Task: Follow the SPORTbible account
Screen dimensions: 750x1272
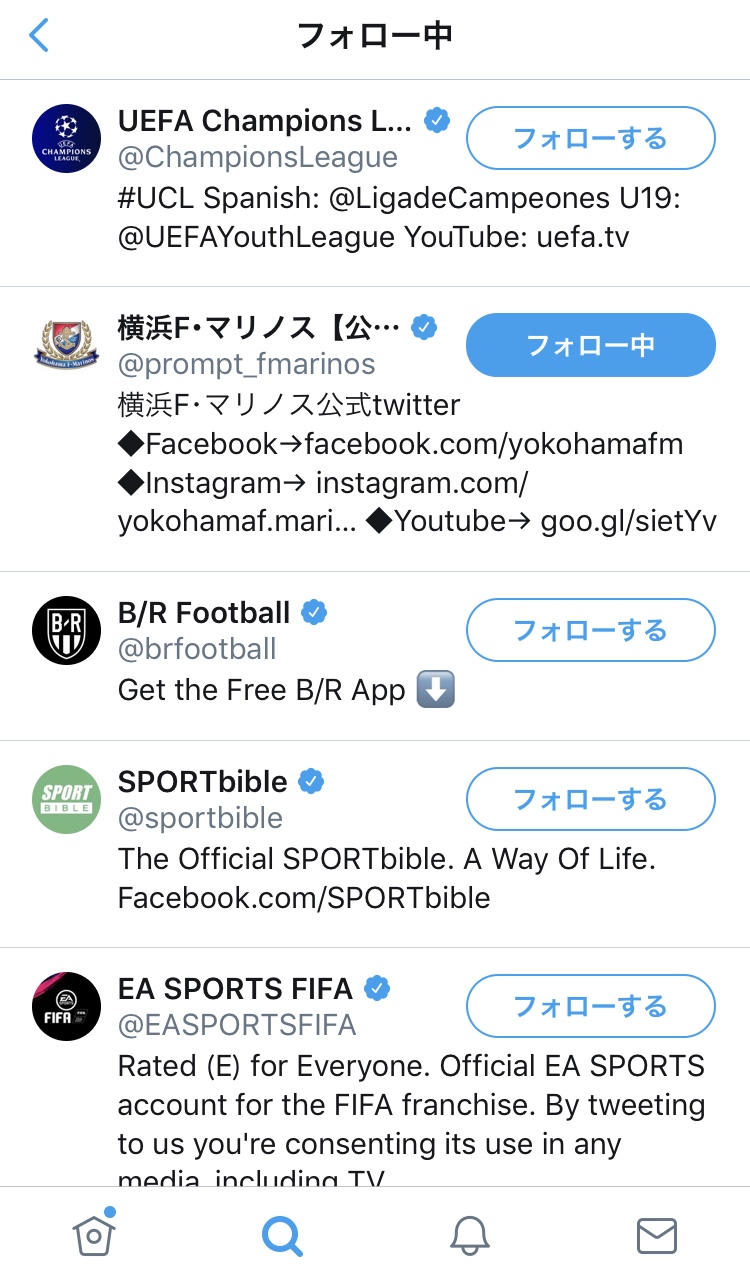Action: coord(590,799)
